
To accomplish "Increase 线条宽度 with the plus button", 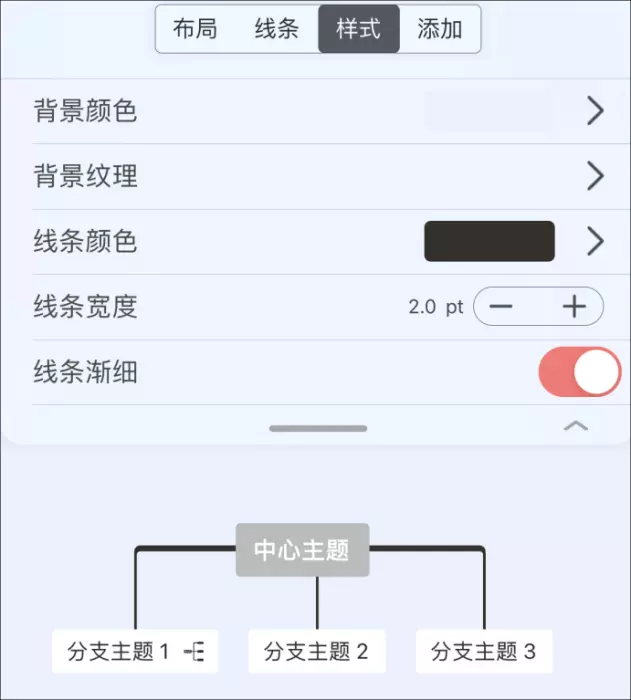I will pyautogui.click(x=573, y=307).
